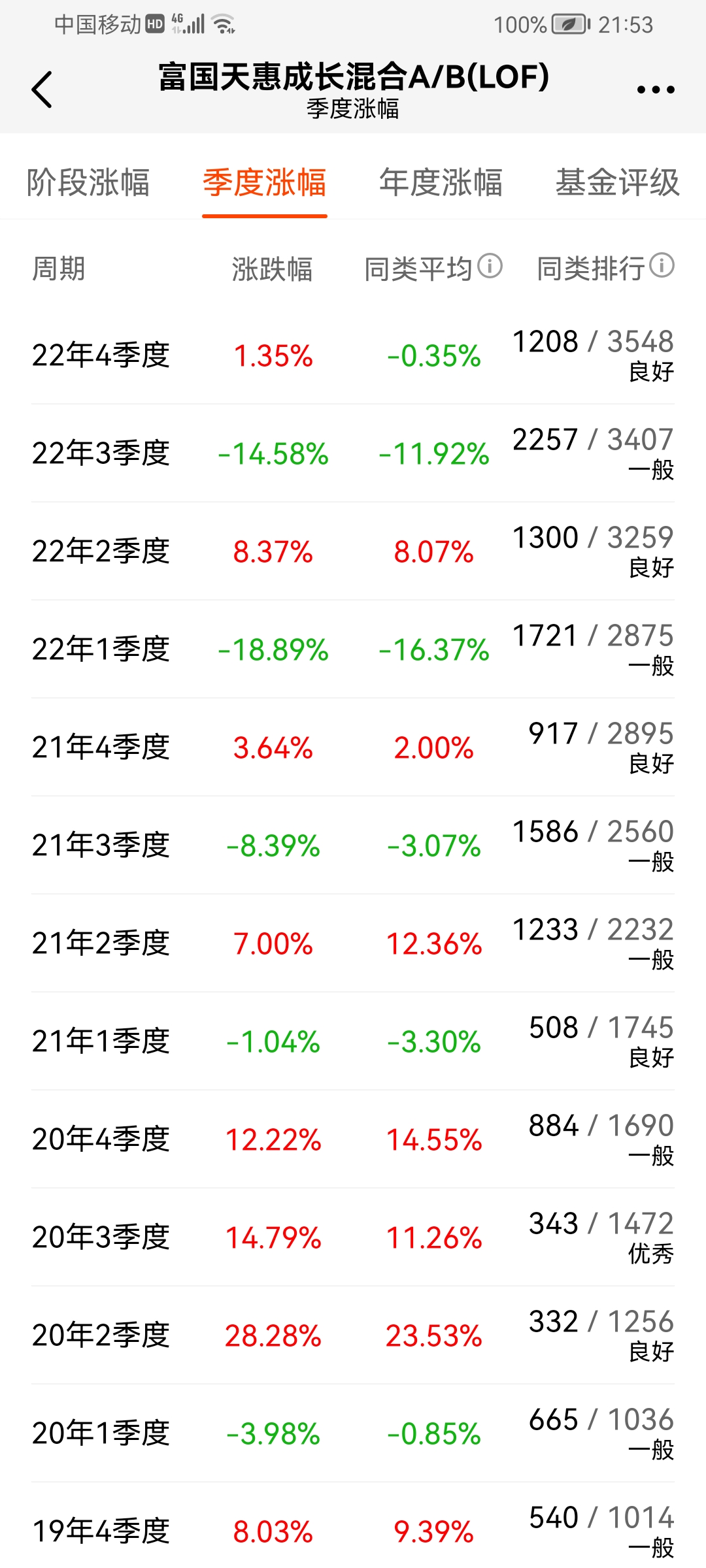The height and width of the screenshot is (1568, 706).
Task: Show info about 同类平均
Action: (x=490, y=266)
